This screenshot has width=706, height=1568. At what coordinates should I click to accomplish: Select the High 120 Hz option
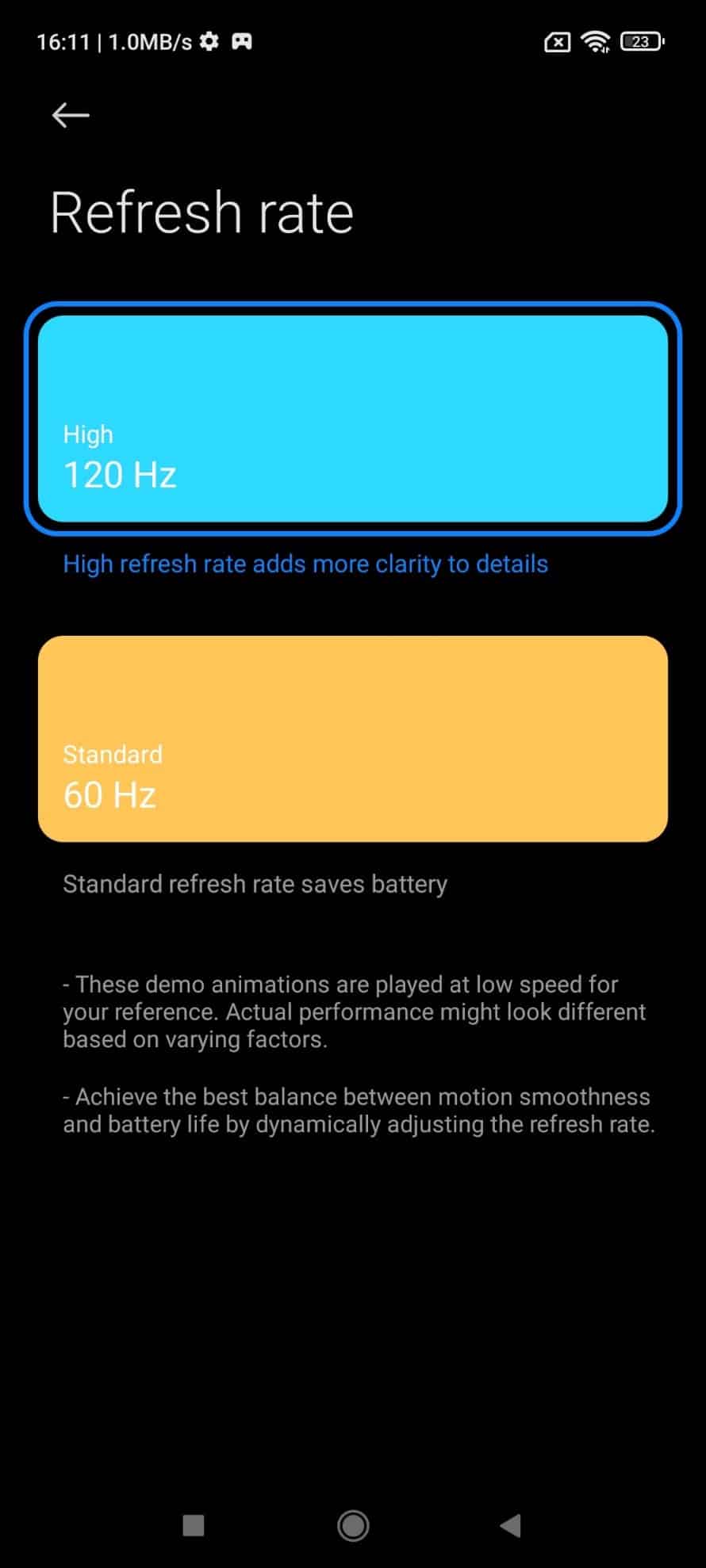(353, 419)
